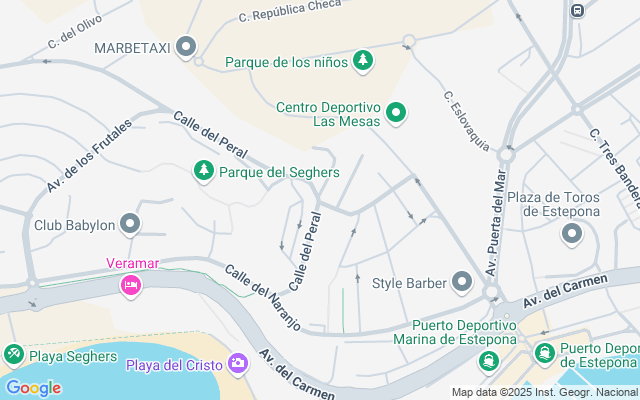Tap the Plaza de Toros de Estepona marker
Viewport: 640px width, 400px height.
point(572,234)
